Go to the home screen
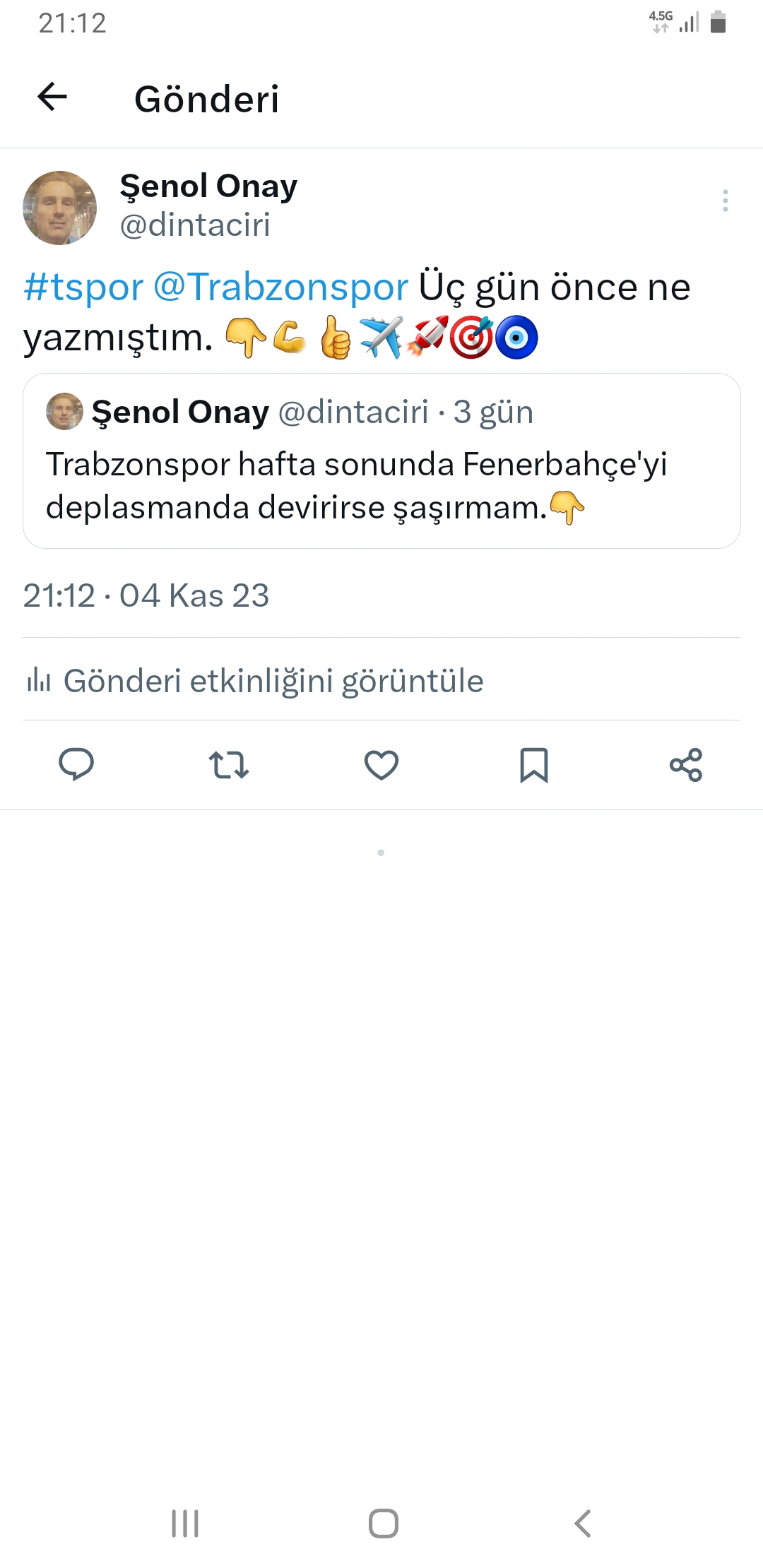 pos(383,1524)
